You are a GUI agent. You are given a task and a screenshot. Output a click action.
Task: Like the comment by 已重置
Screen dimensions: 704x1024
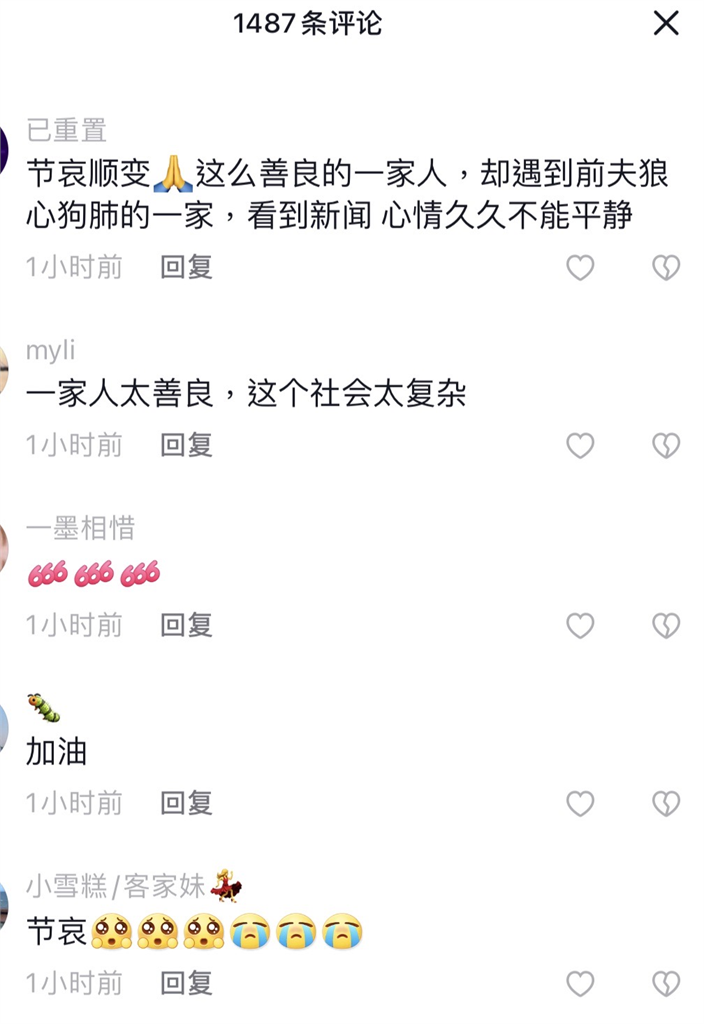click(580, 267)
